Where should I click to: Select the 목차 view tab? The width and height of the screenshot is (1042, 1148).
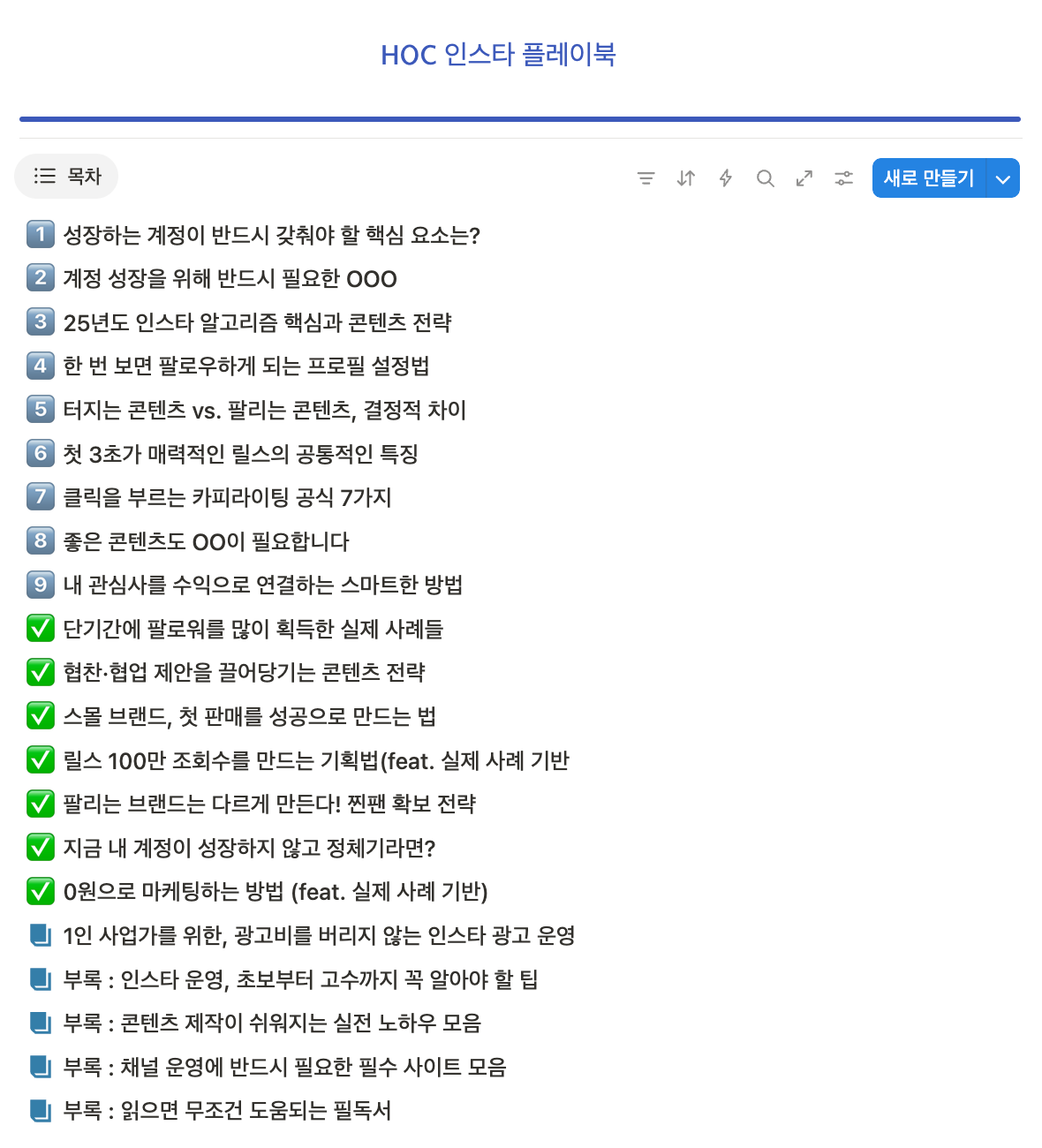[x=67, y=177]
